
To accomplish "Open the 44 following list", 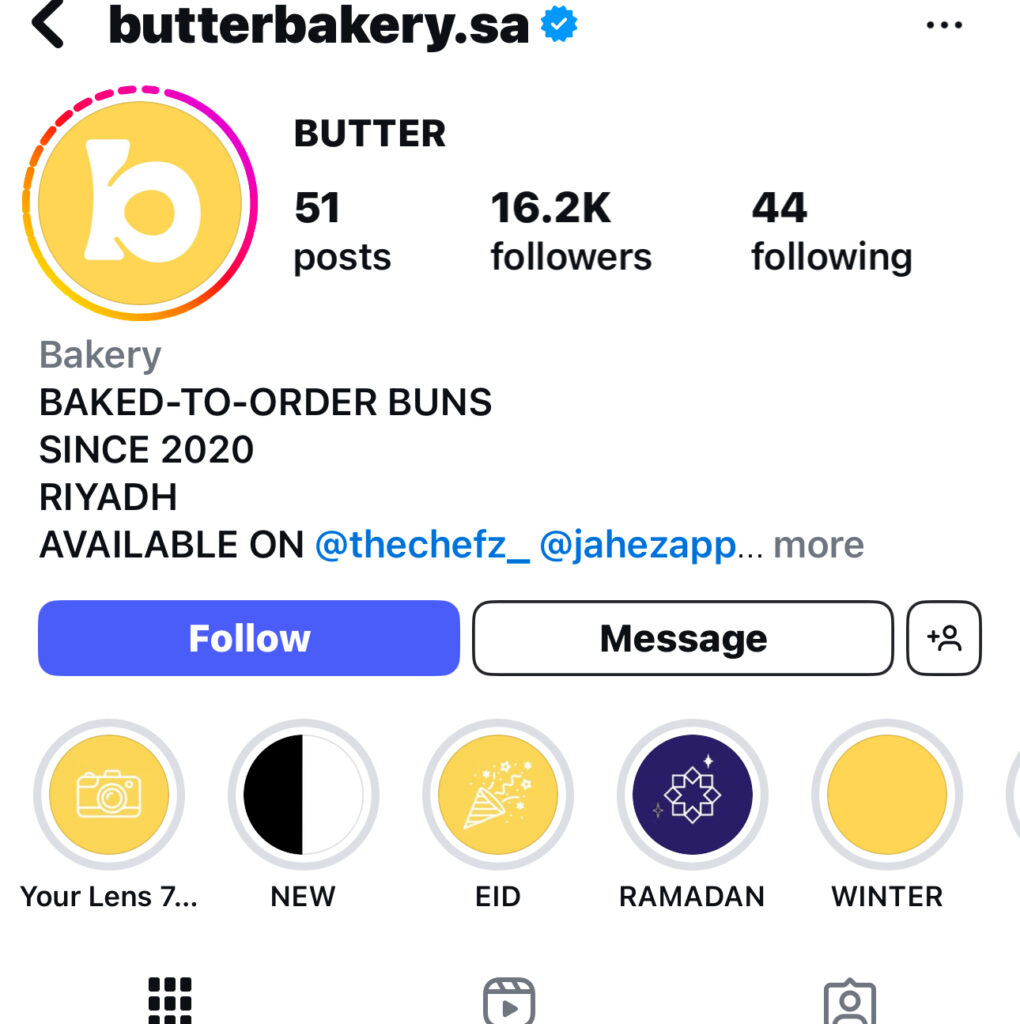I will pyautogui.click(x=831, y=231).
